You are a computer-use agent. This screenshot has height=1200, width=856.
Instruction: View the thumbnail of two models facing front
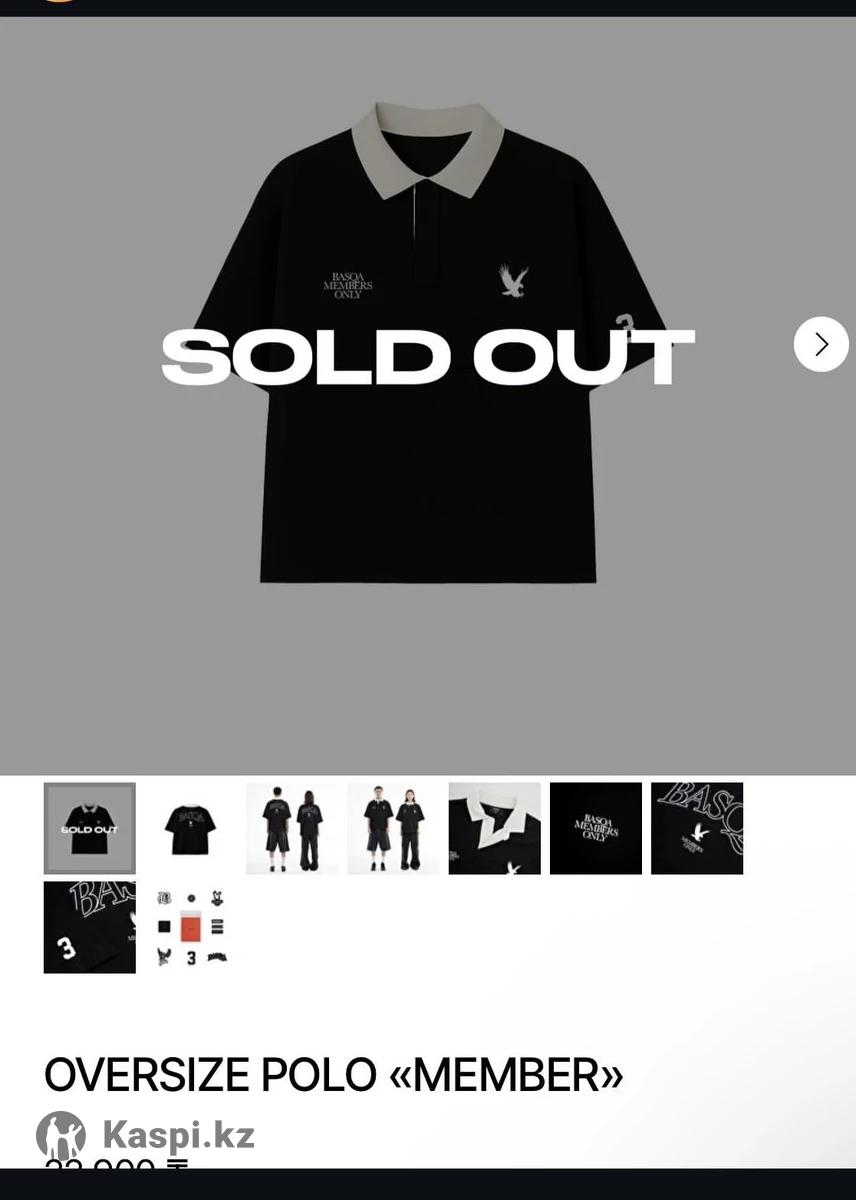(x=393, y=828)
